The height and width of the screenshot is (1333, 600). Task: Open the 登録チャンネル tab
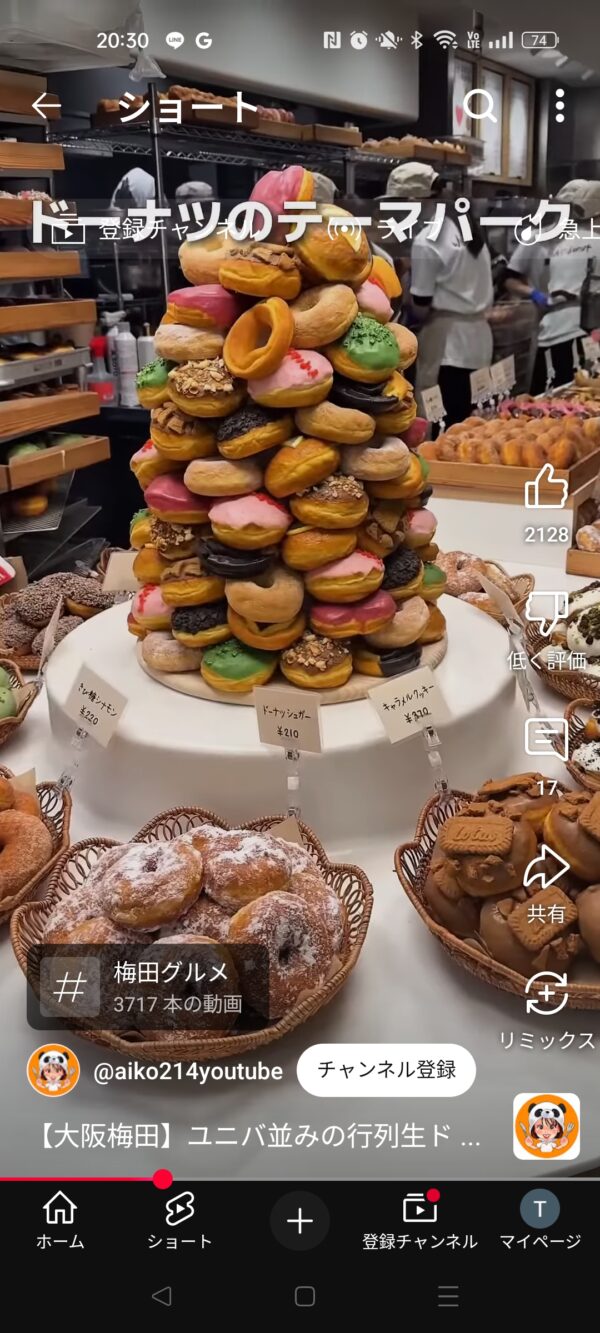[420, 1221]
